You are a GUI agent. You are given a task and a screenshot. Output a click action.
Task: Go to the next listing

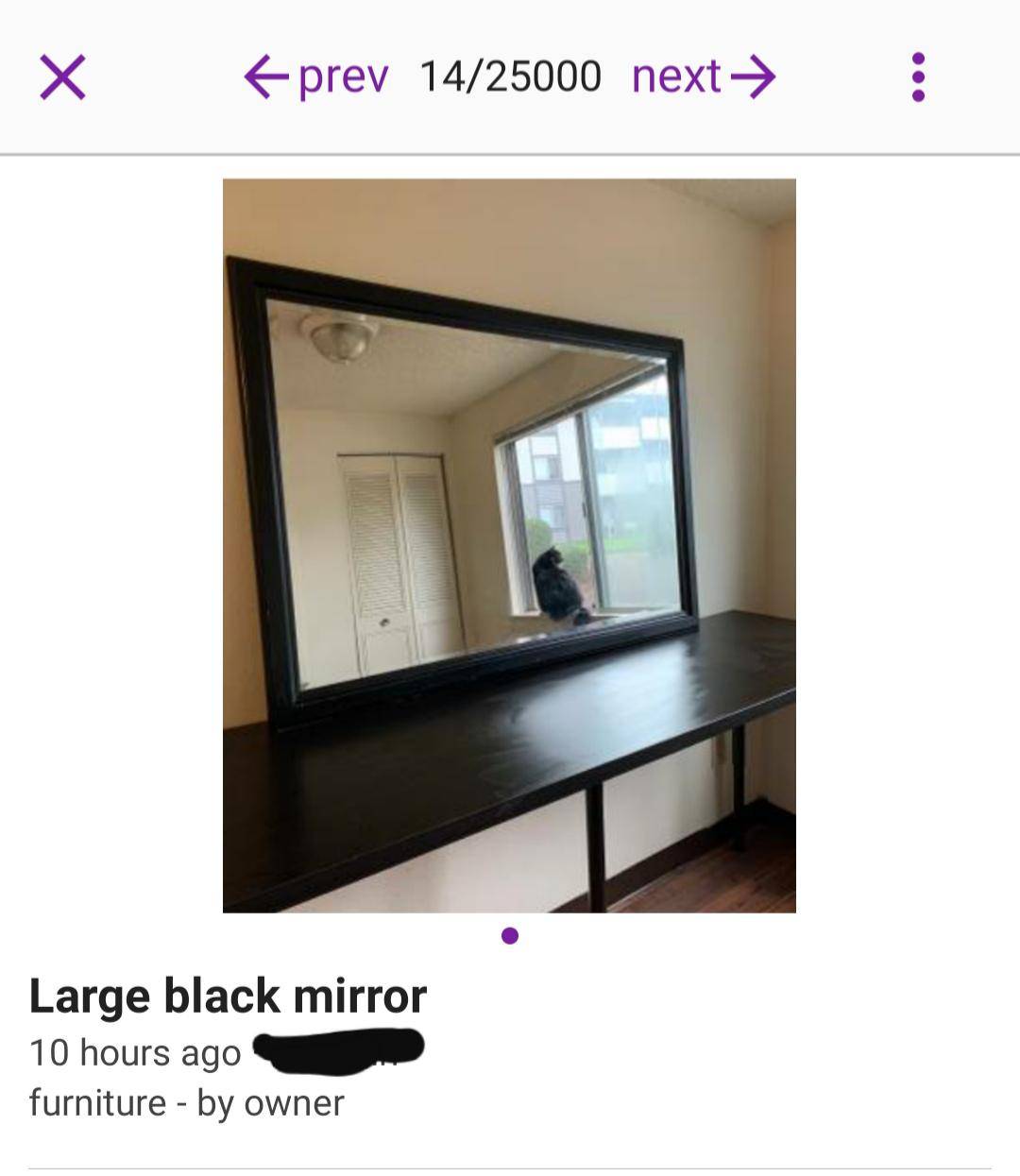[704, 77]
